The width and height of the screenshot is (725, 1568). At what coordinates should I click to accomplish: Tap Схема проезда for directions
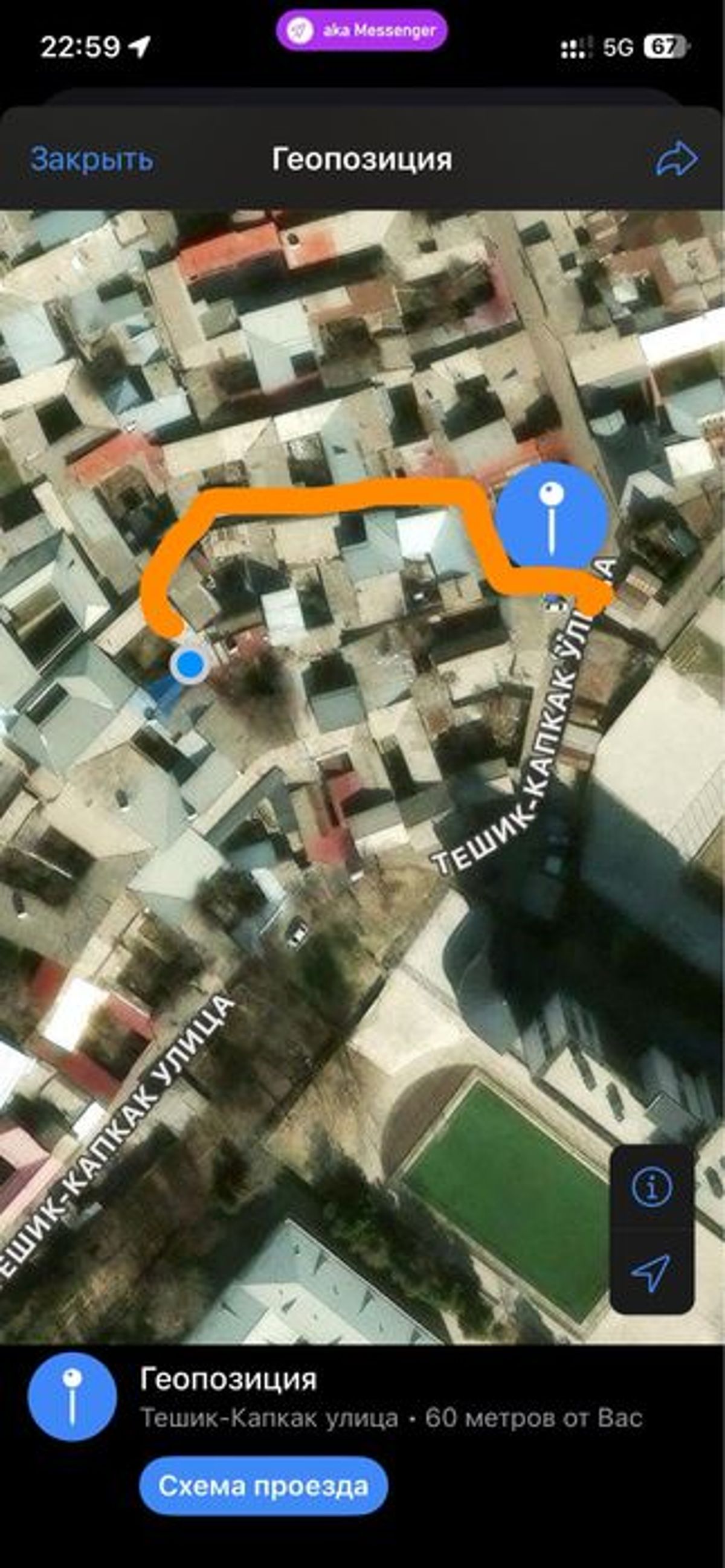point(263,1486)
